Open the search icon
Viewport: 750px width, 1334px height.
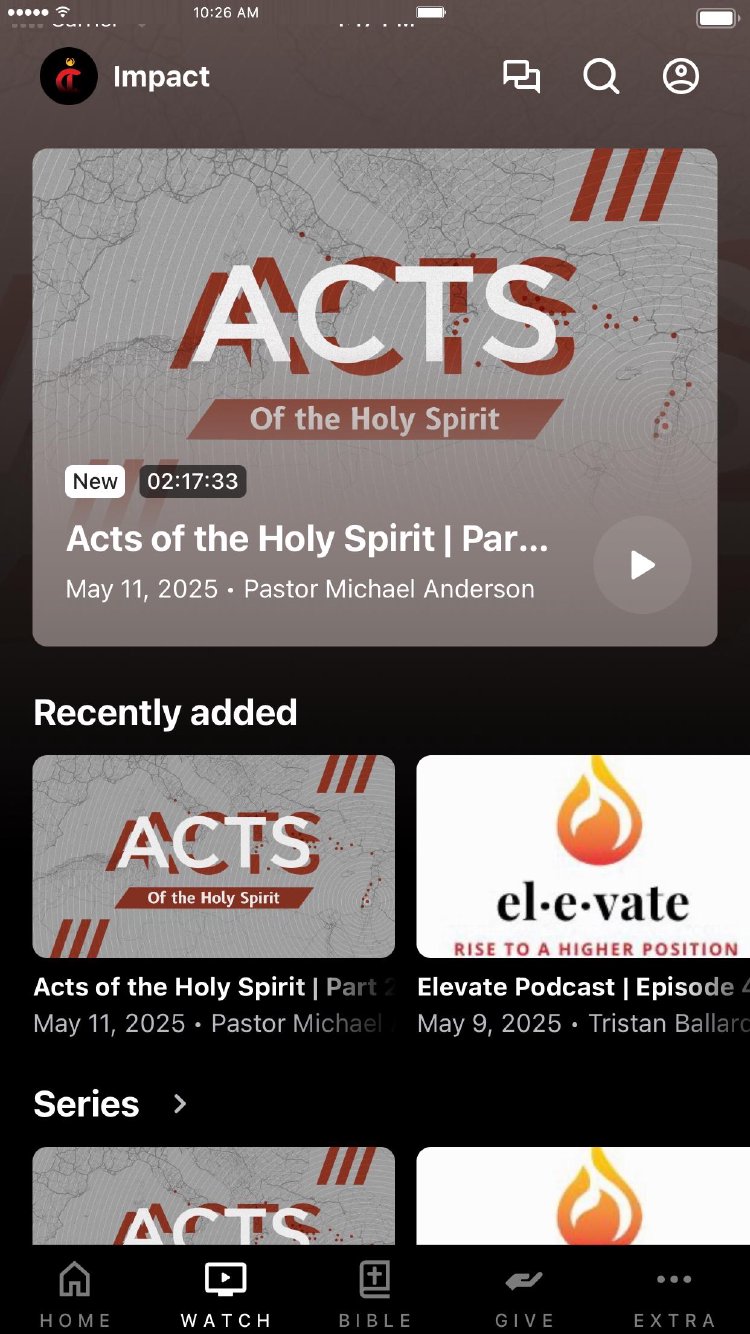pos(601,77)
